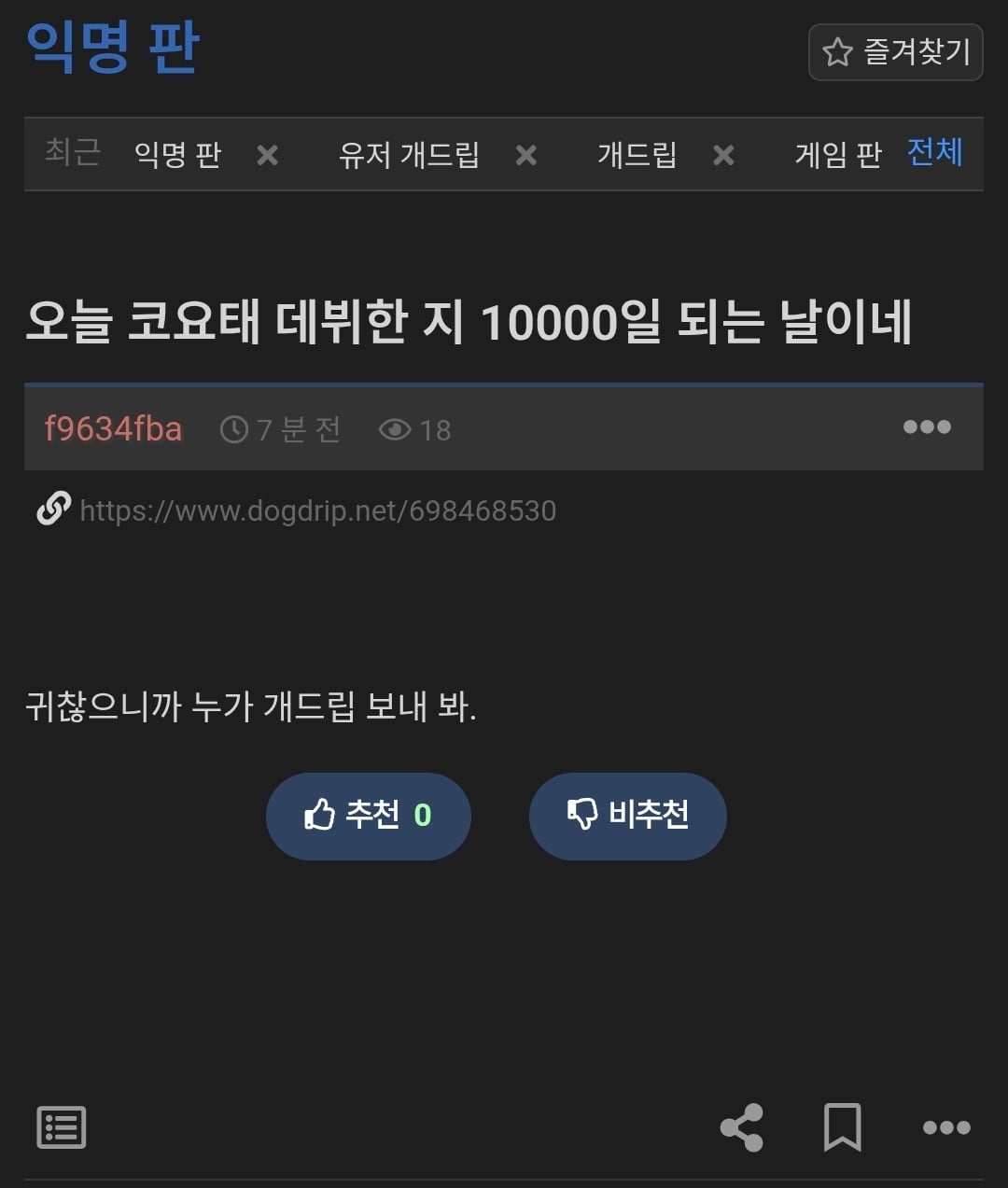The width and height of the screenshot is (1008, 1188).
Task: Add 익명 판 to favorites (즐겨찾기)
Action: tap(895, 52)
